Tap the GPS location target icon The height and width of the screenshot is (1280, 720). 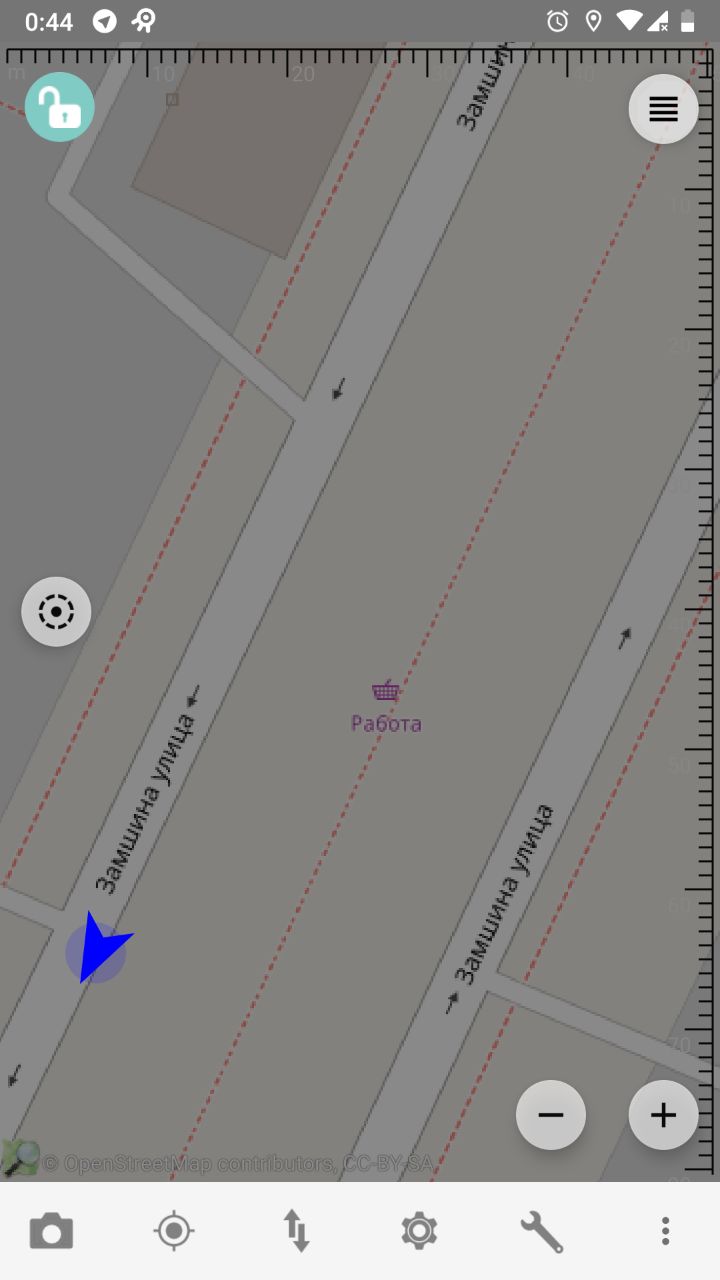[174, 1231]
